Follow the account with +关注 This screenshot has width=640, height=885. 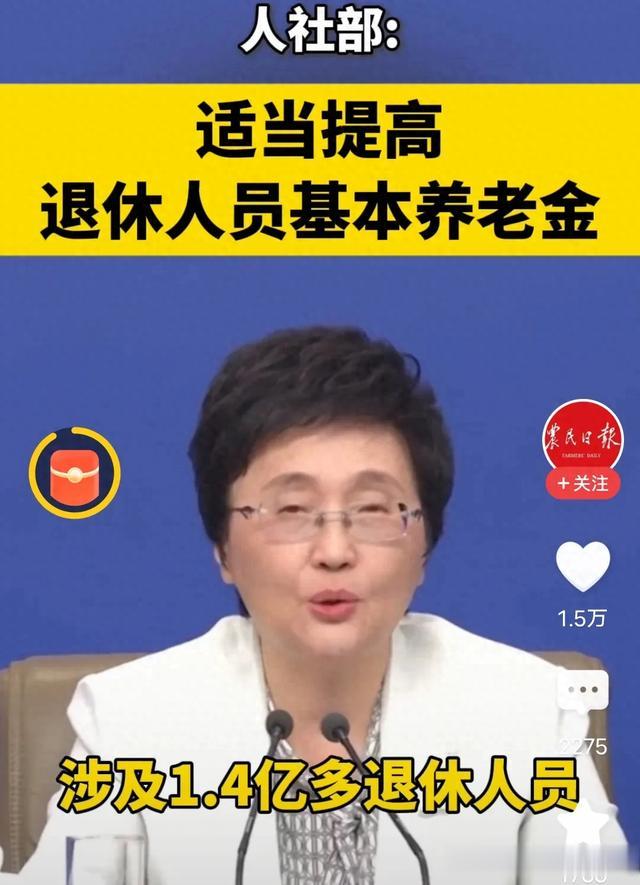582,483
